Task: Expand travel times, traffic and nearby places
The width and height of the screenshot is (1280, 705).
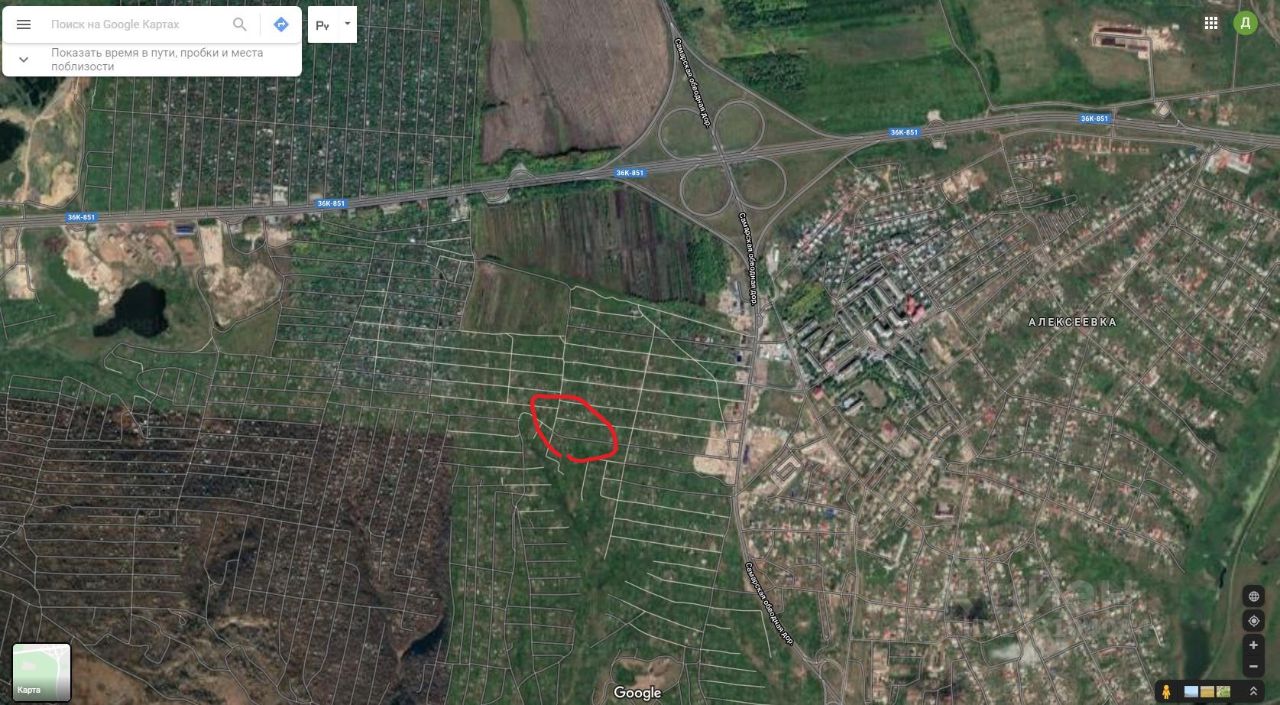Action: click(x=24, y=59)
